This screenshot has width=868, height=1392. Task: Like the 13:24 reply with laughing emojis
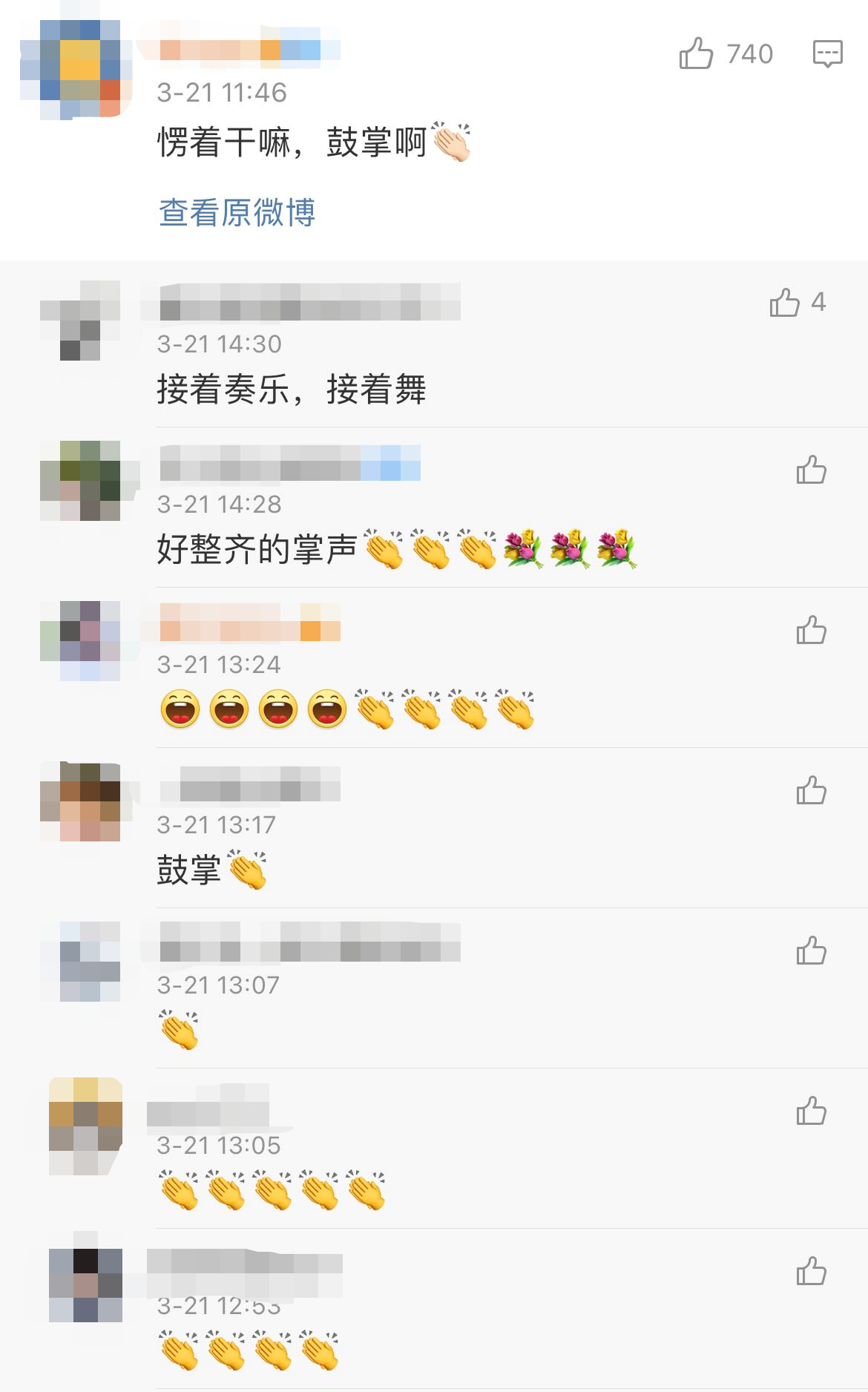click(x=811, y=630)
